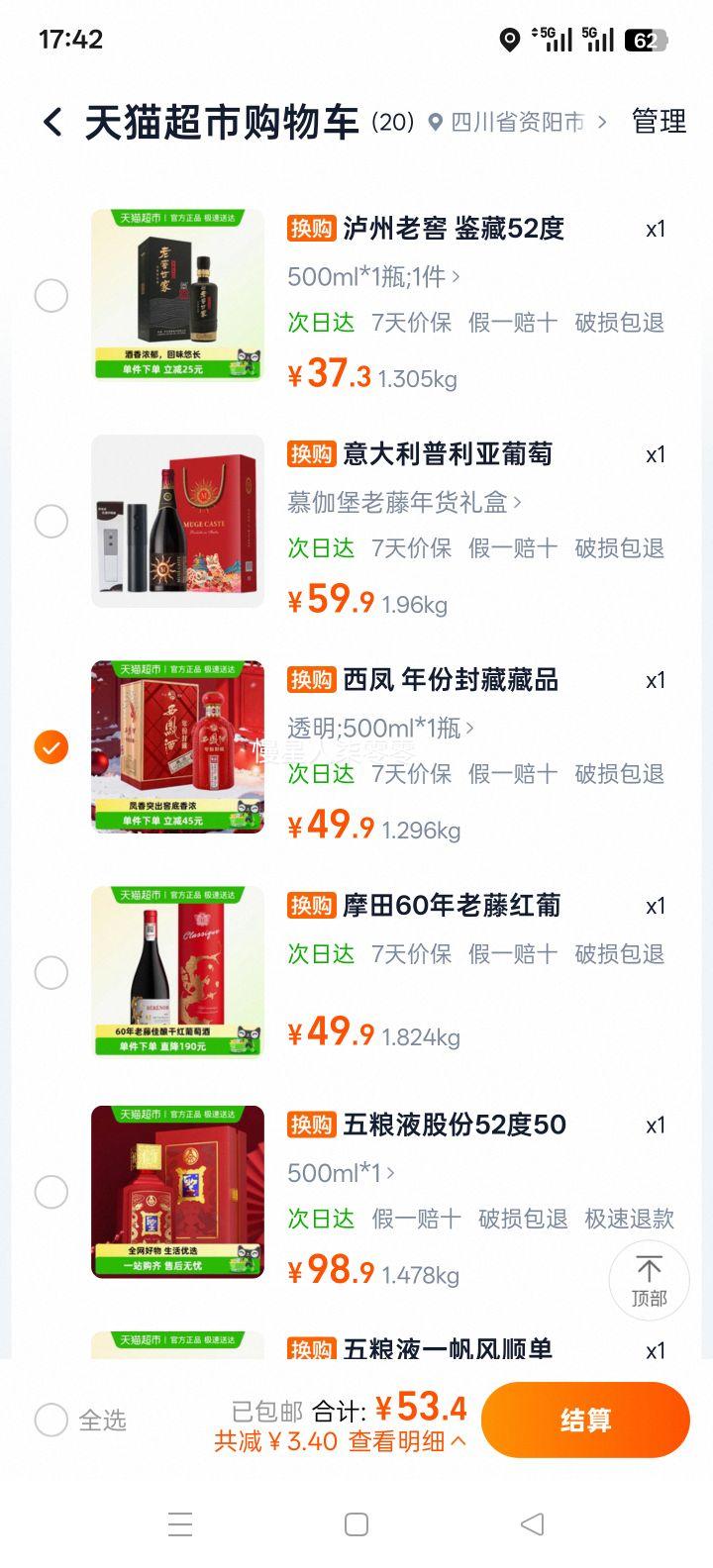The height and width of the screenshot is (1568, 713).
Task: Uncheck the selected 西凤 年份封藏 item
Action: point(51,747)
